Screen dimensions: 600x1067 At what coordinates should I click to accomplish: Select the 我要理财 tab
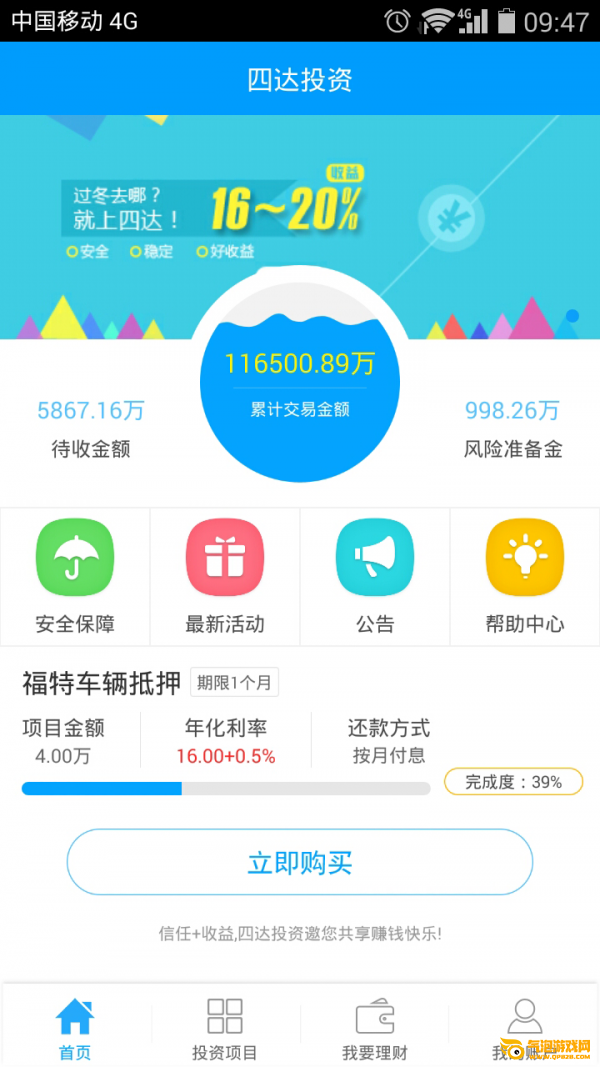click(375, 1028)
